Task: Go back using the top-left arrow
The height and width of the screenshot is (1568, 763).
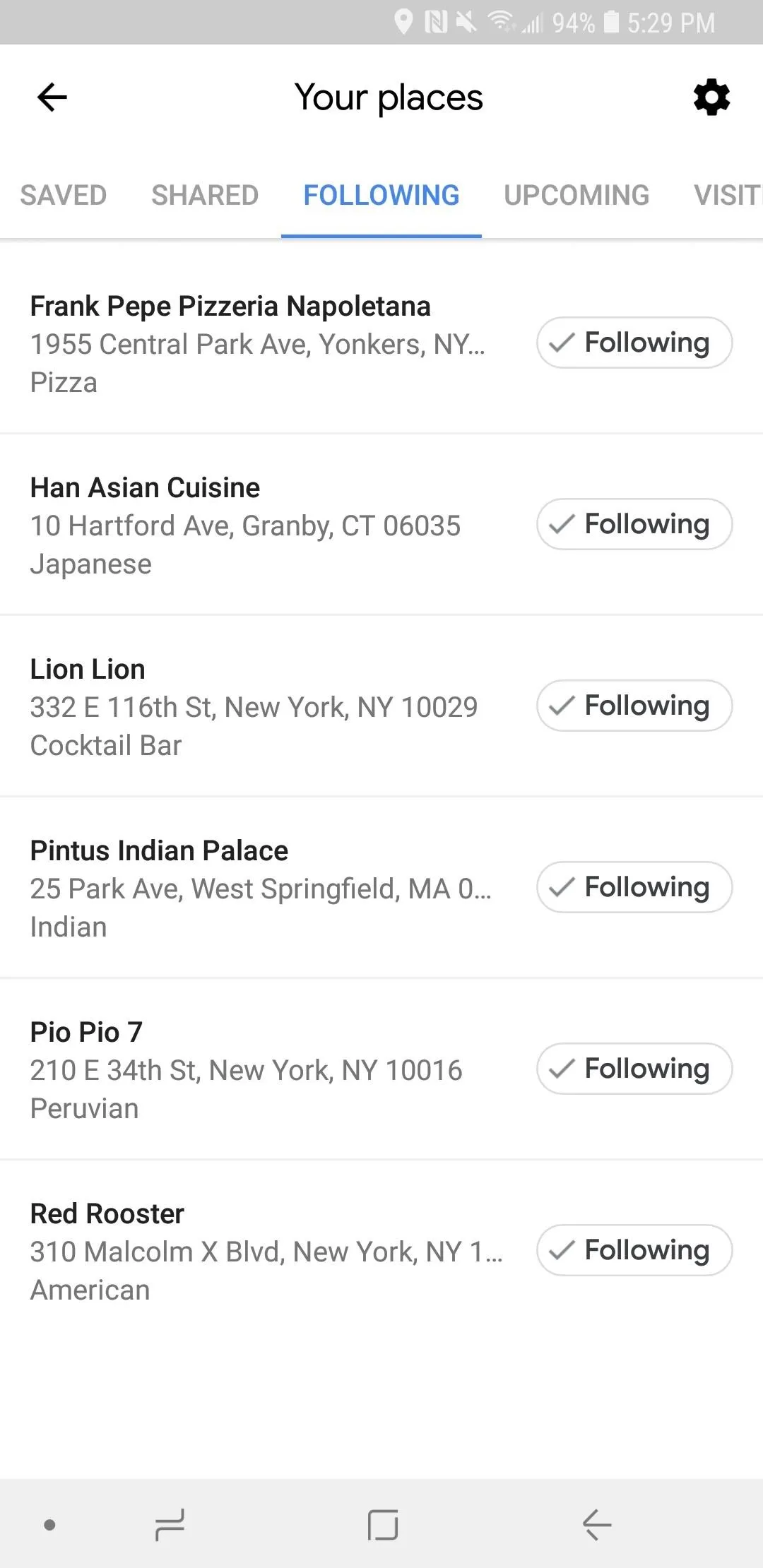Action: coord(52,97)
